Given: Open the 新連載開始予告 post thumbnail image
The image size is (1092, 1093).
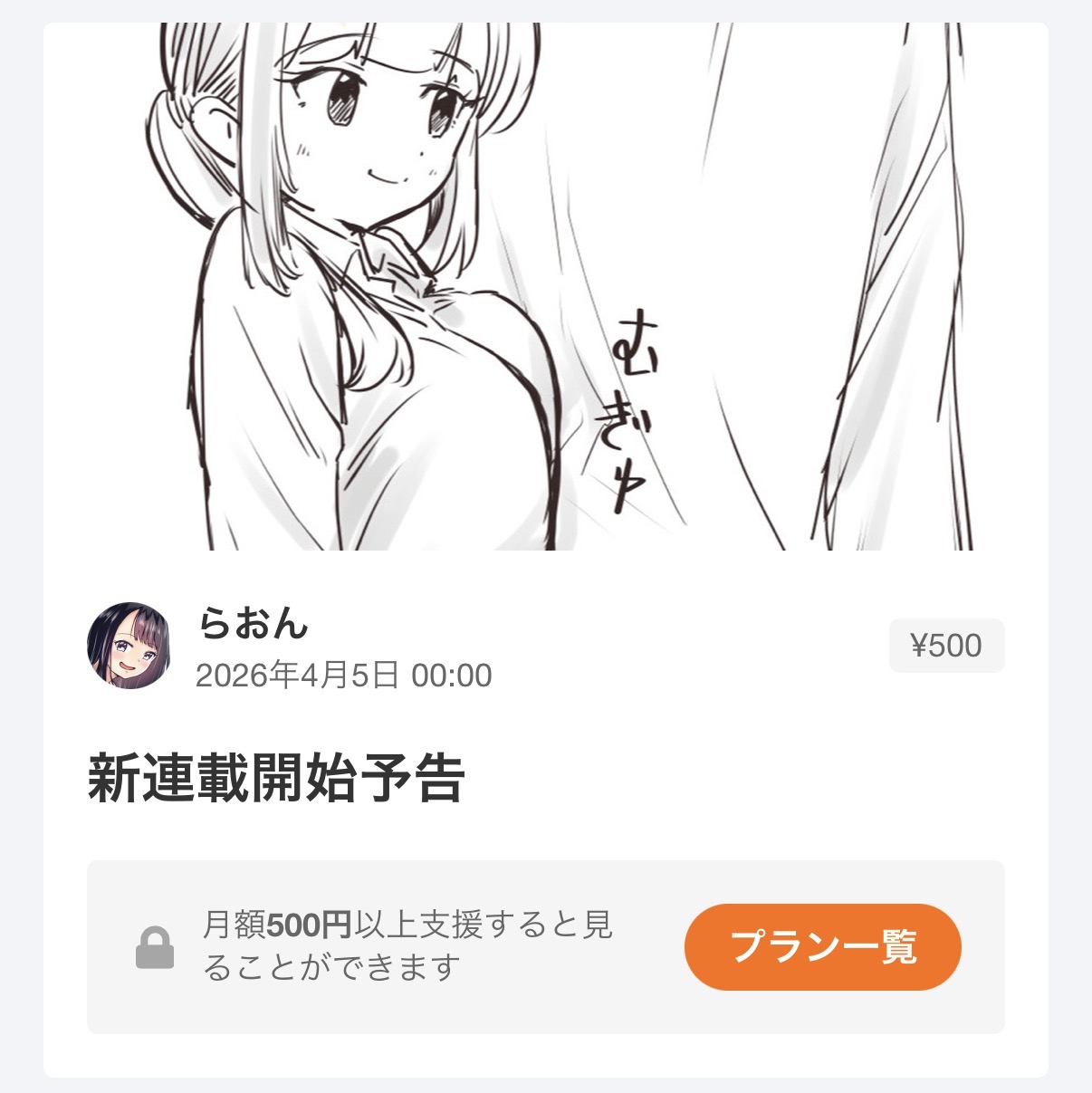Looking at the screenshot, I should pos(546,286).
